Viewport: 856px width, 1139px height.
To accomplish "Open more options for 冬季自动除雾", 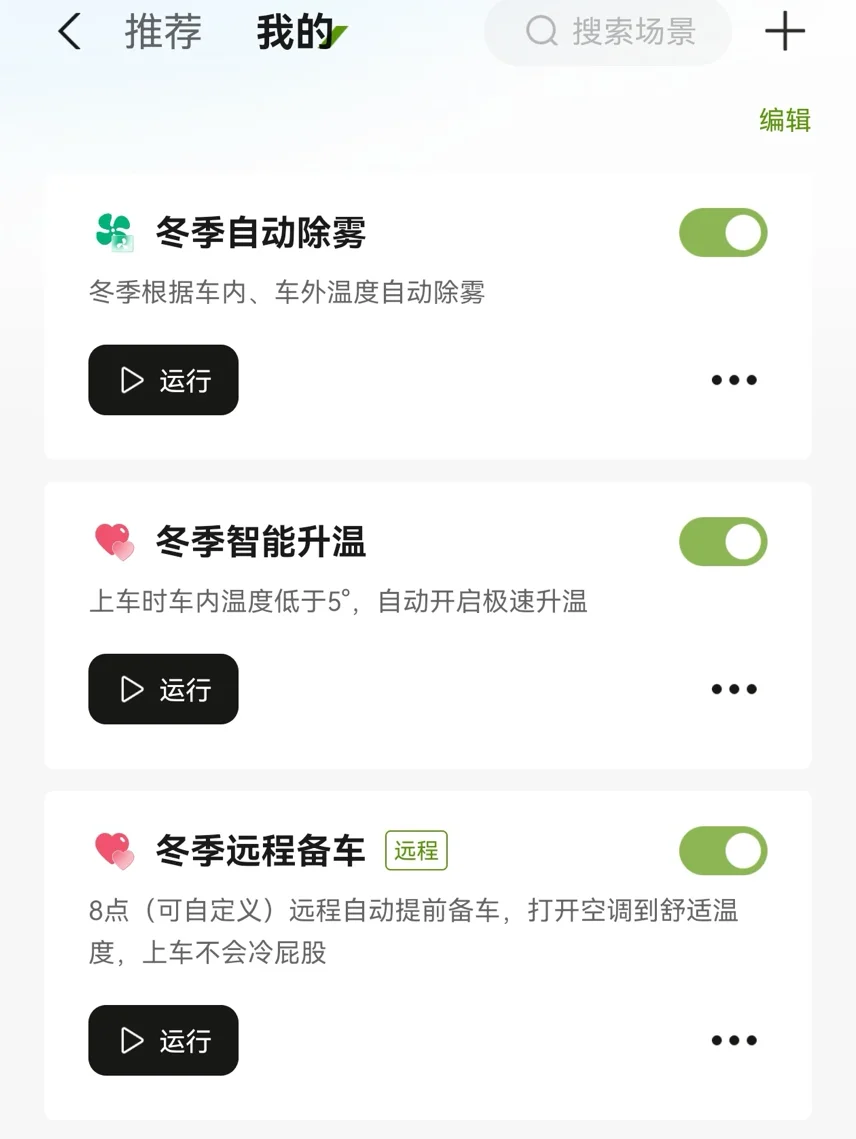I will pos(734,380).
